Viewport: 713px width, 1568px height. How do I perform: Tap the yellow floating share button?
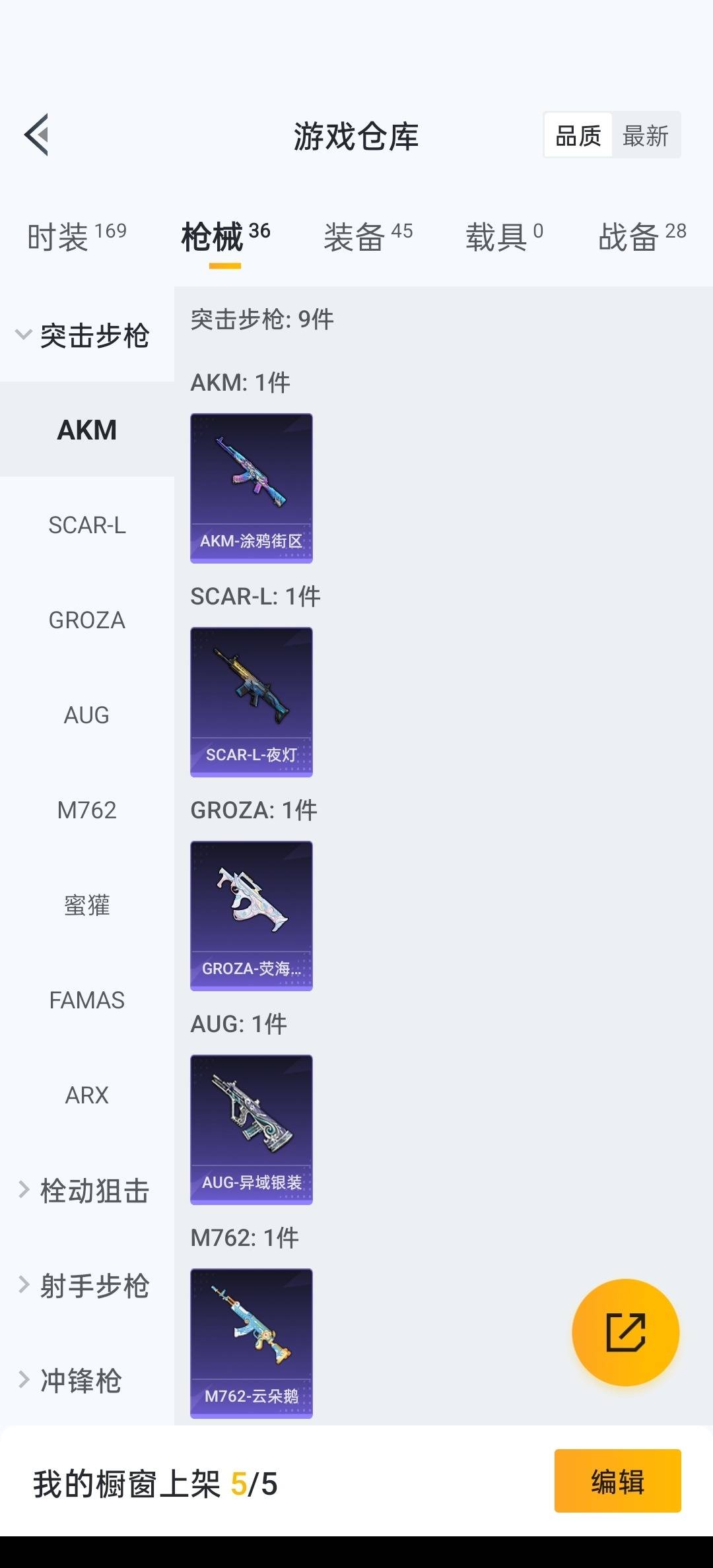625,1332
